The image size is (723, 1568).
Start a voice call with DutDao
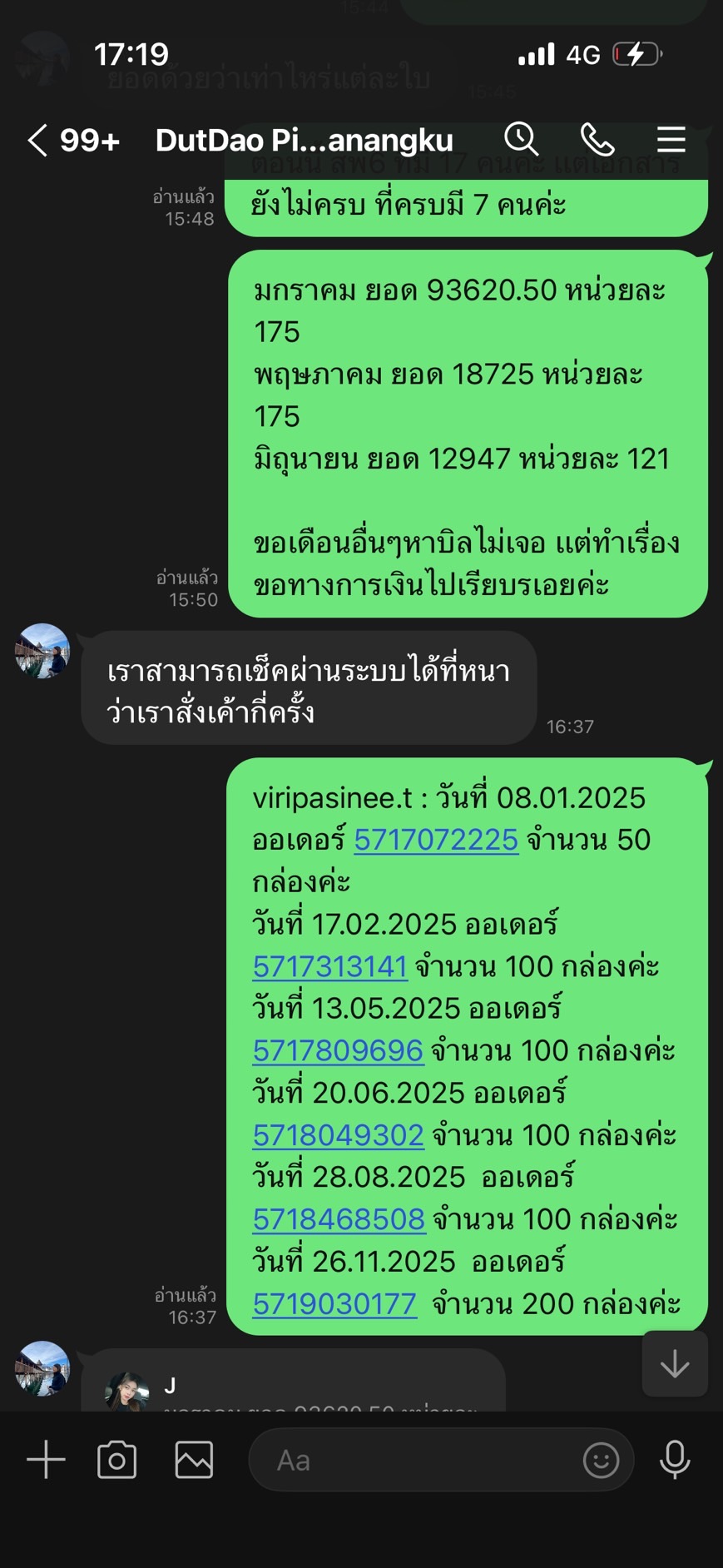597,140
